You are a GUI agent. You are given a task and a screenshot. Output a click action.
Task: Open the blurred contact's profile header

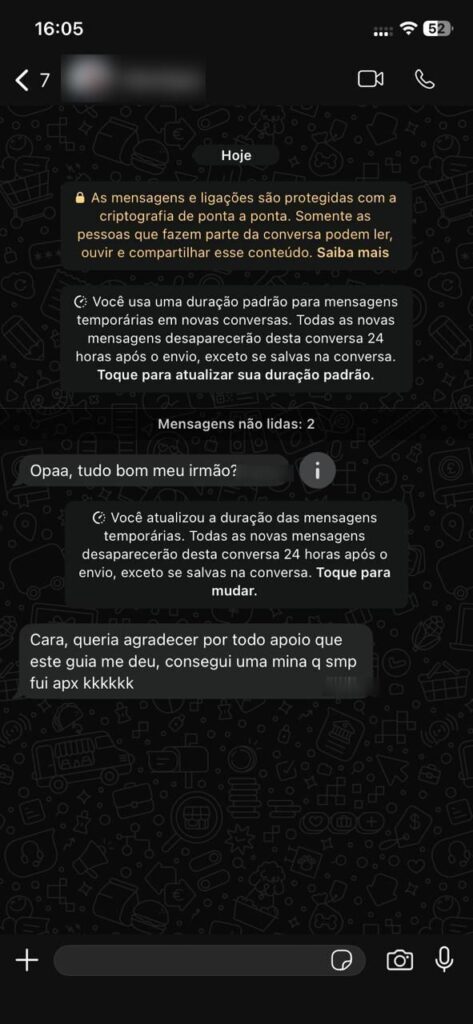133,80
